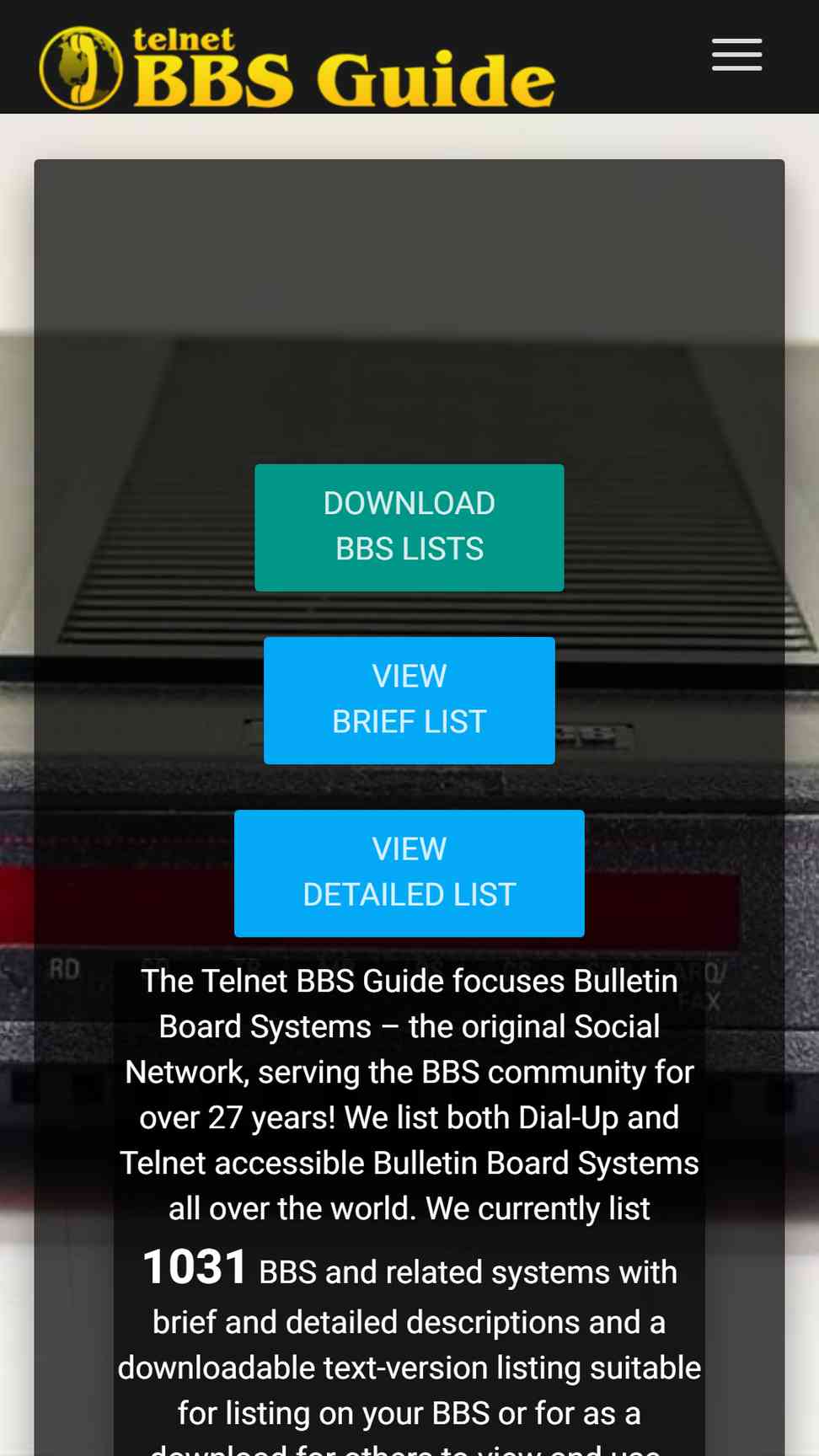Tap the Download BBS Lists button
819x1456 pixels.
point(409,527)
